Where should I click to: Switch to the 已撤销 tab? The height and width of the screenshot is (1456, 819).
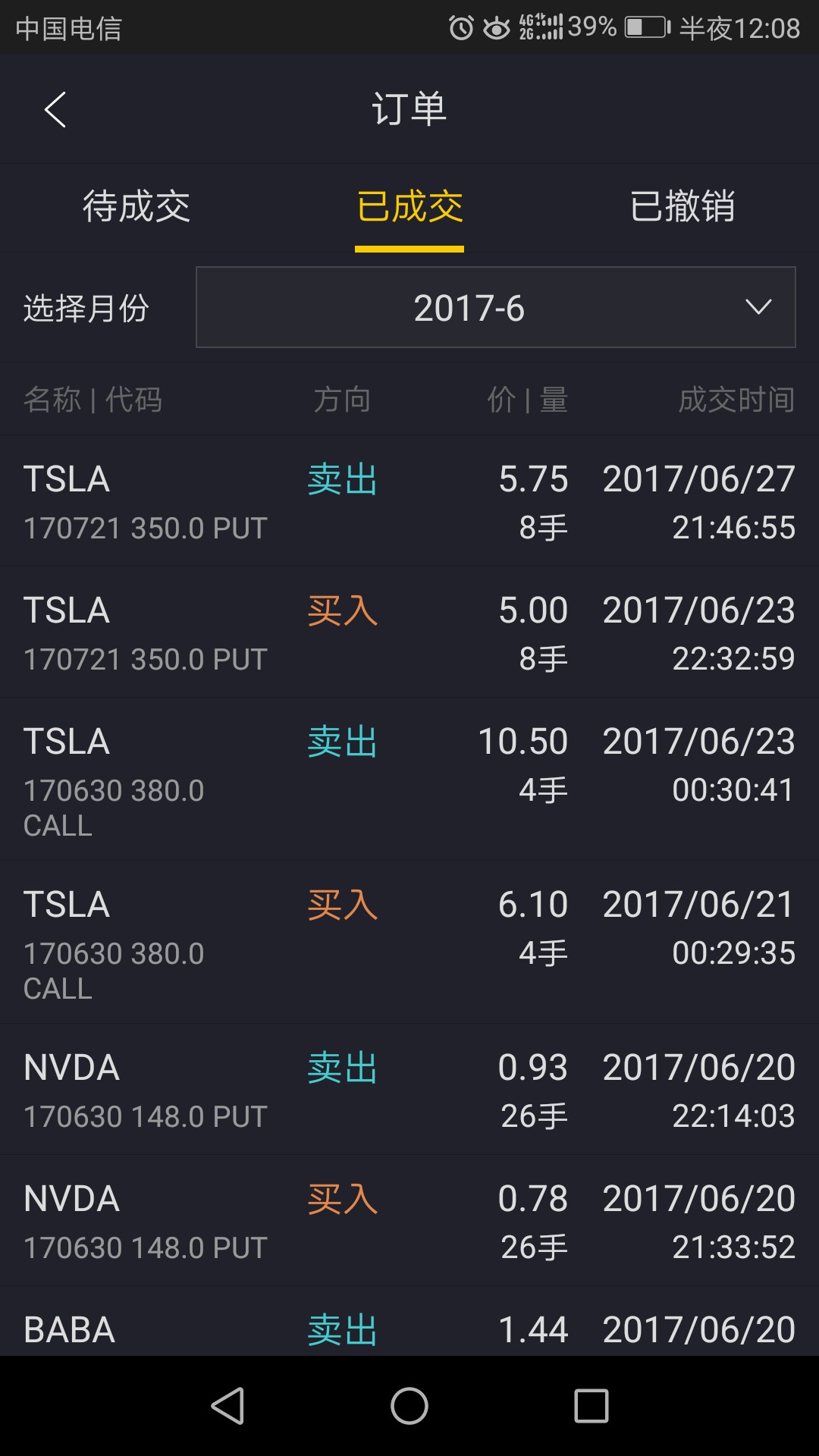(x=682, y=206)
